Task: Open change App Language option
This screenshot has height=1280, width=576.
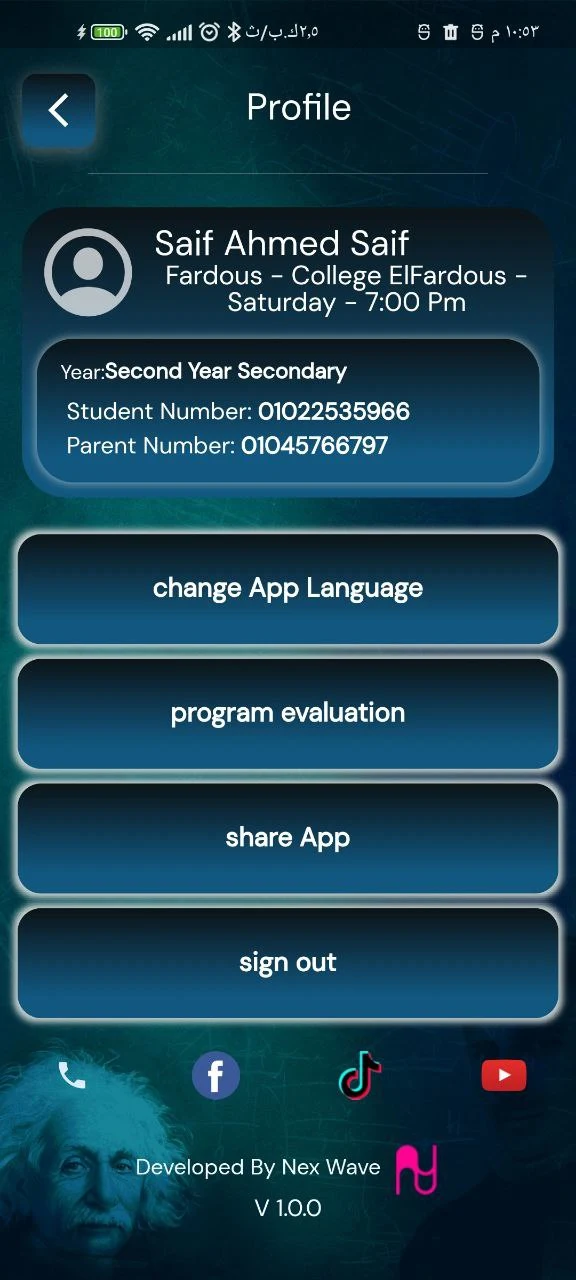Action: tap(288, 589)
